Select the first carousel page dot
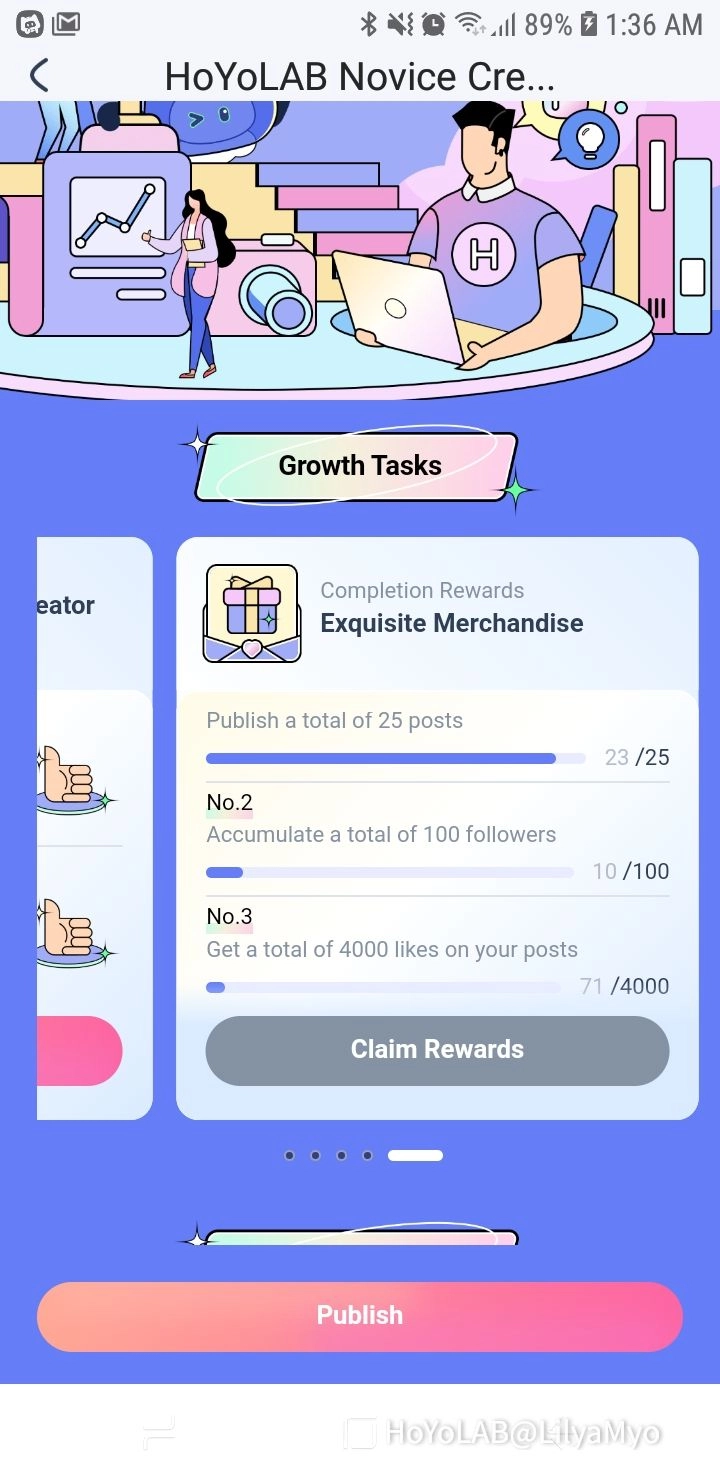 pos(289,1155)
